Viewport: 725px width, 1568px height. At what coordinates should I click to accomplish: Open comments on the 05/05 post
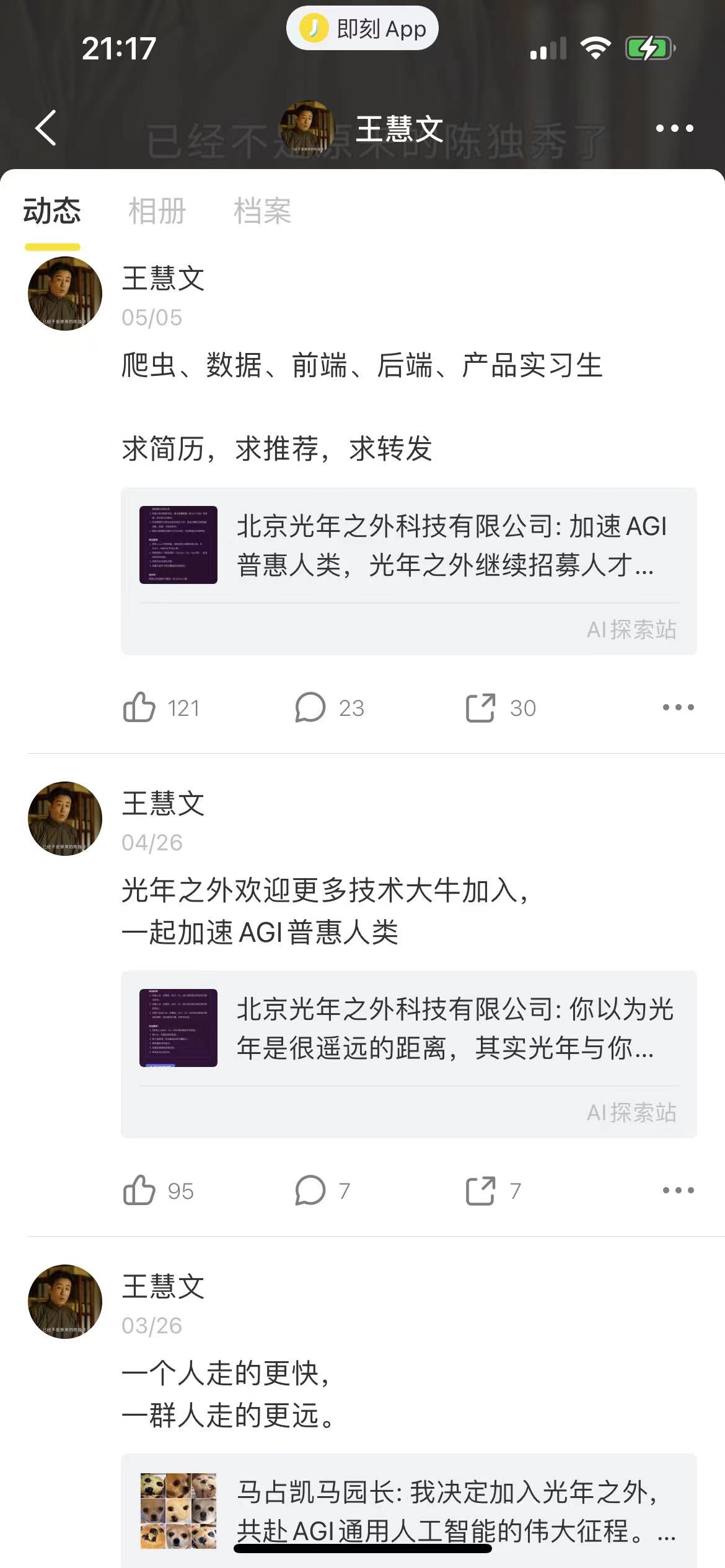click(x=310, y=707)
